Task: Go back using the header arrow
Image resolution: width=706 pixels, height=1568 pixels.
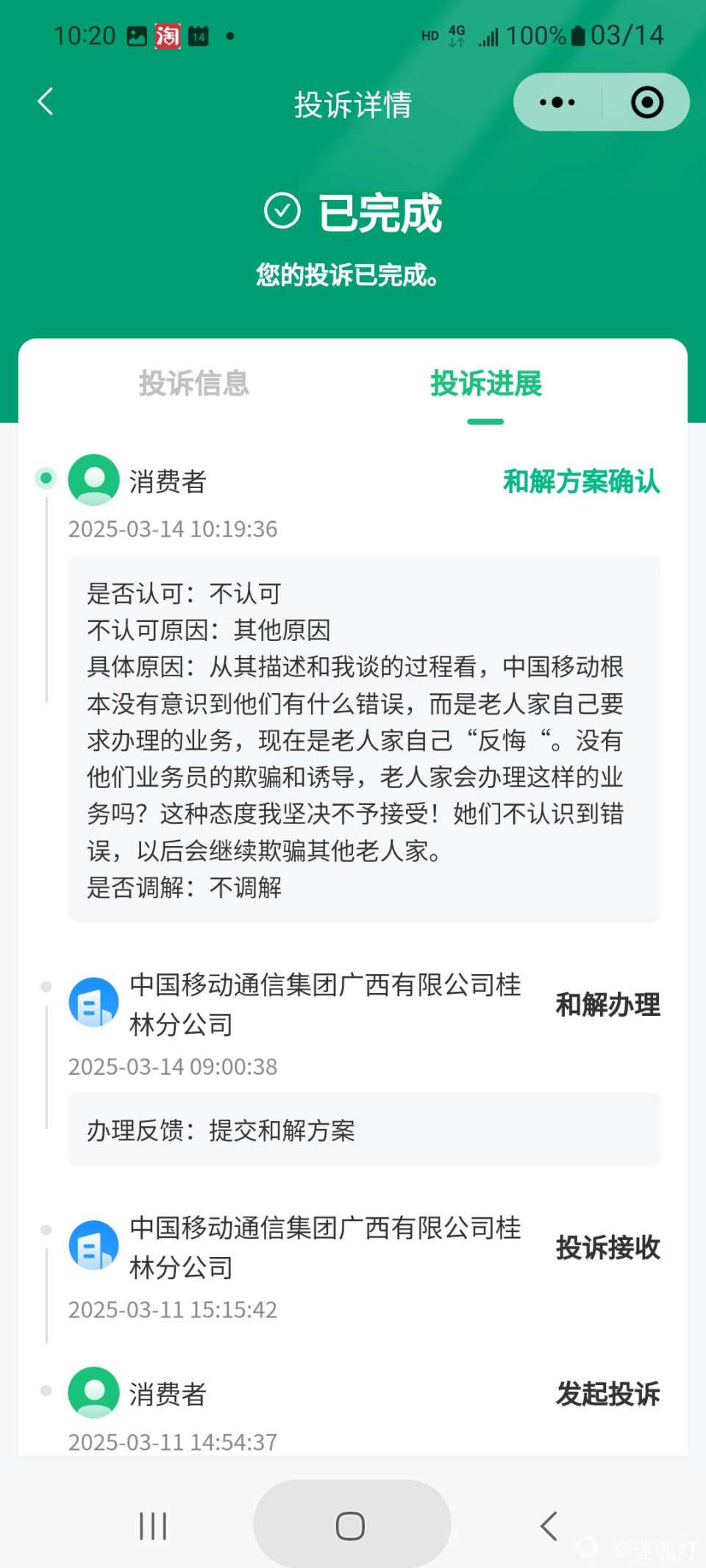Action: click(46, 102)
